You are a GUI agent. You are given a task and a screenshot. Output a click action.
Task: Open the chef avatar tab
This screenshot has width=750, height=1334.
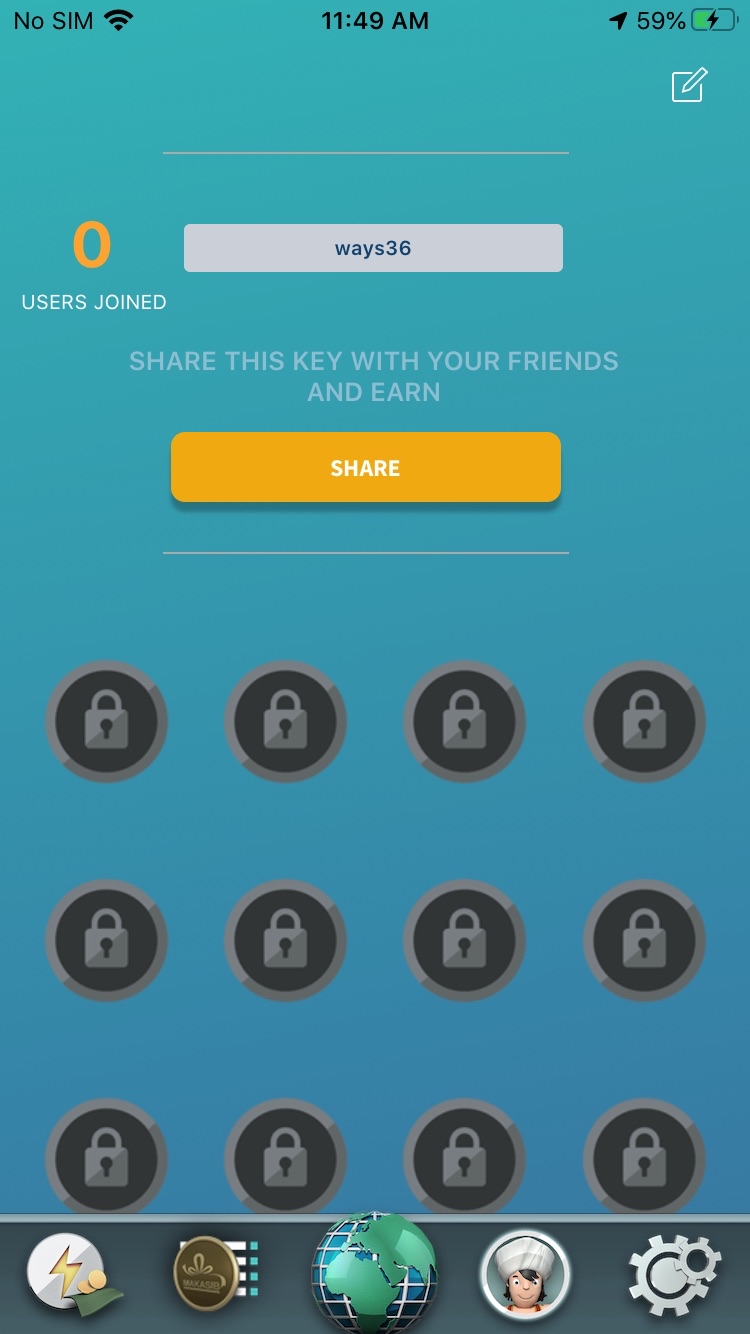(525, 1275)
